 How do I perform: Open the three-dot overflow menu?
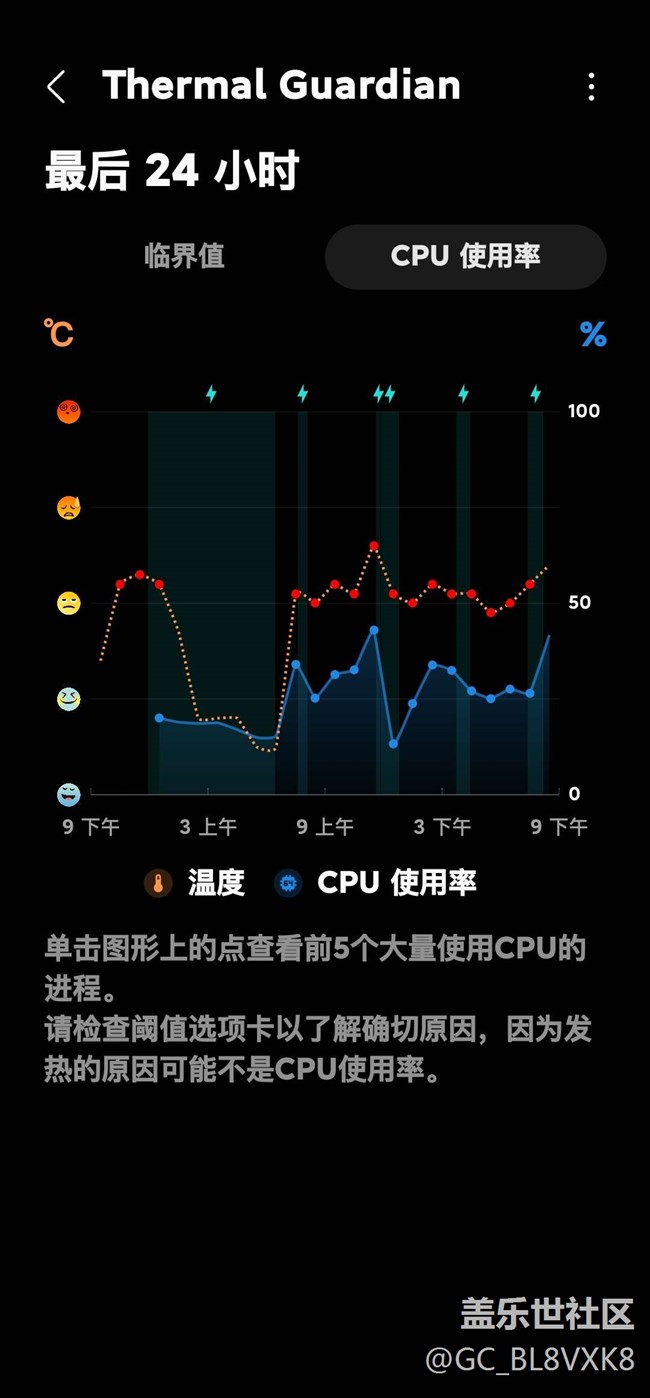(x=591, y=87)
